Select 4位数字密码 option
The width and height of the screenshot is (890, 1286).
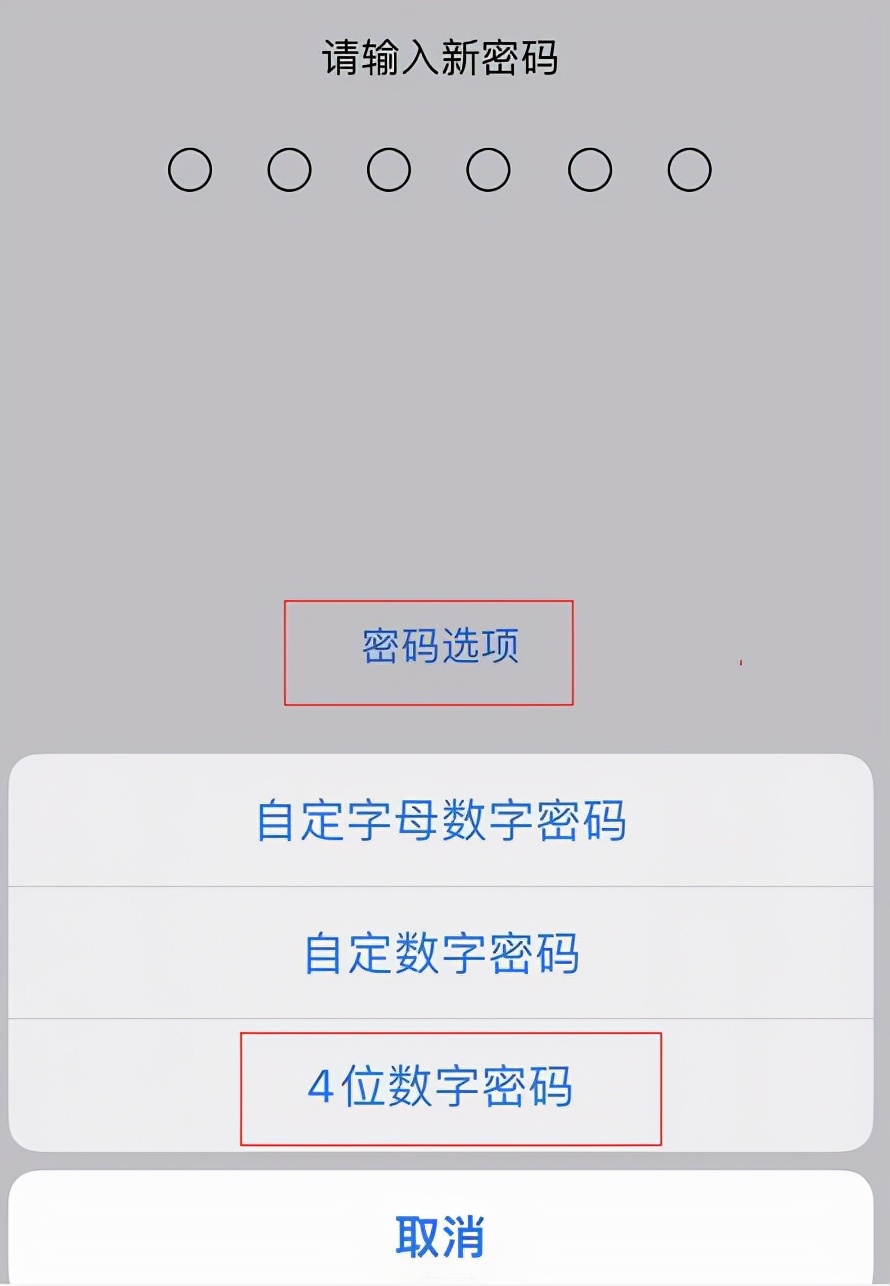[438, 1088]
